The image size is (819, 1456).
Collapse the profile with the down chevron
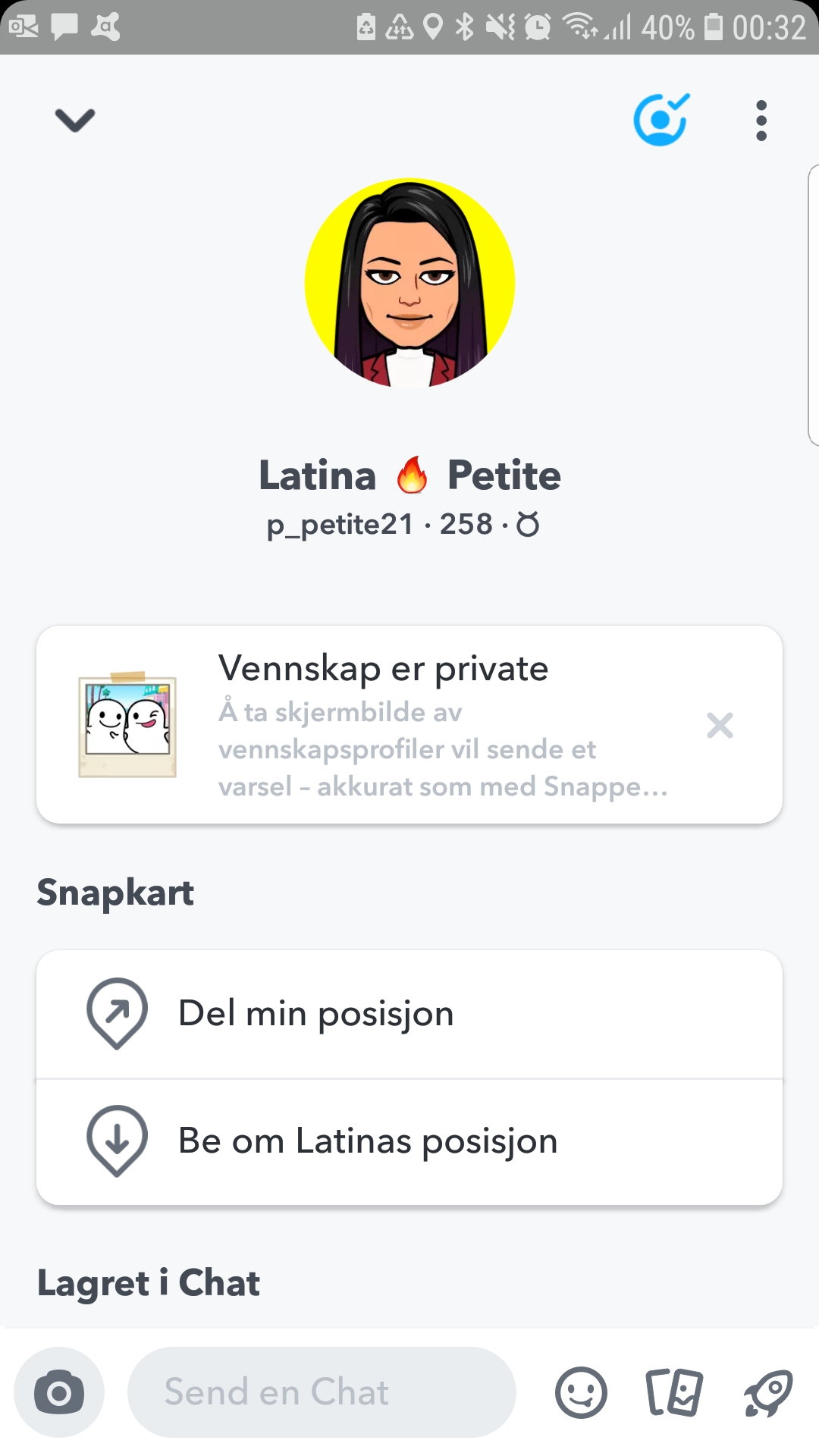point(75,120)
